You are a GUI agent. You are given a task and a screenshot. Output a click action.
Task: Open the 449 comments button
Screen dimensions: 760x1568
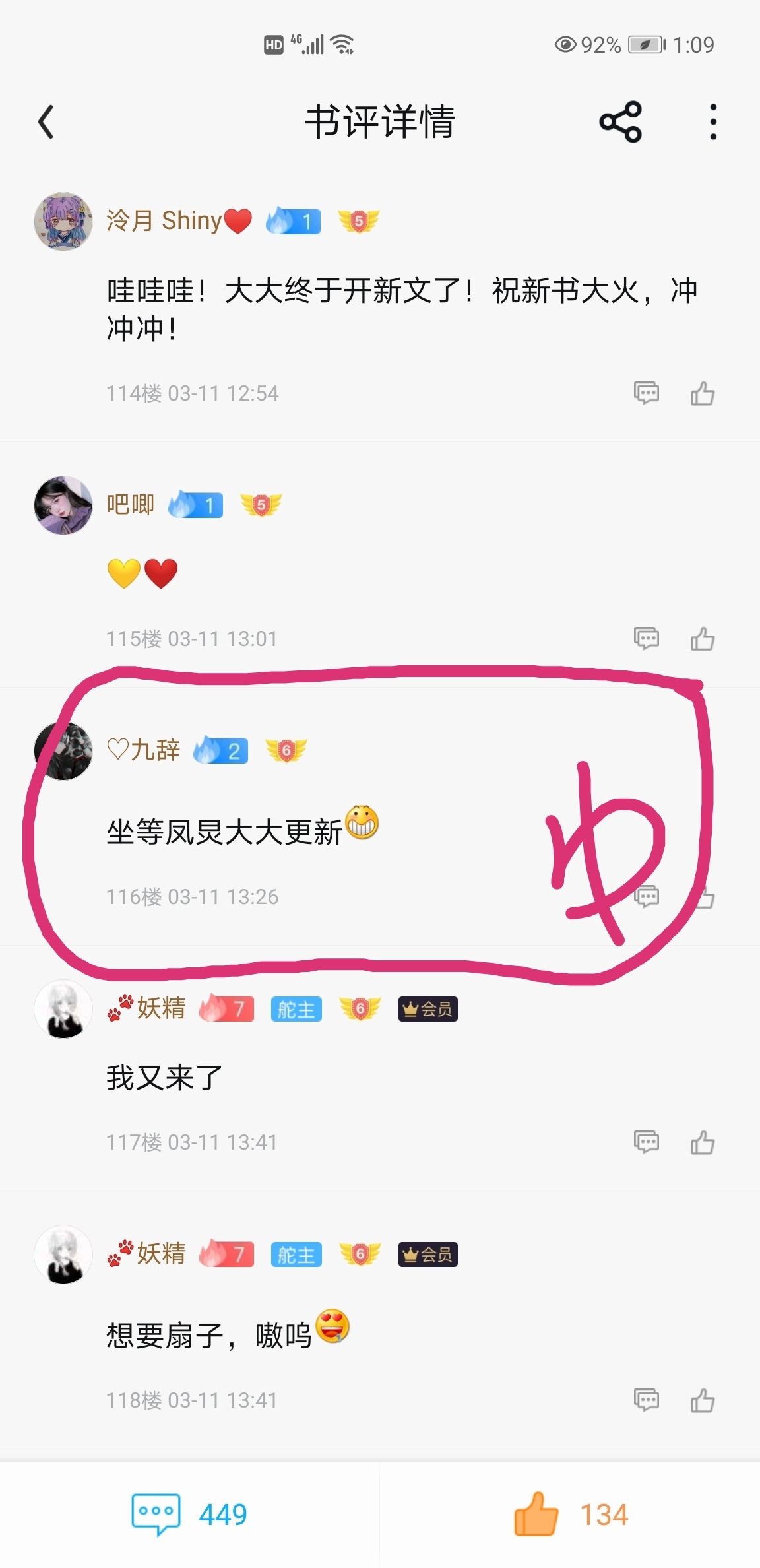coord(190,1515)
